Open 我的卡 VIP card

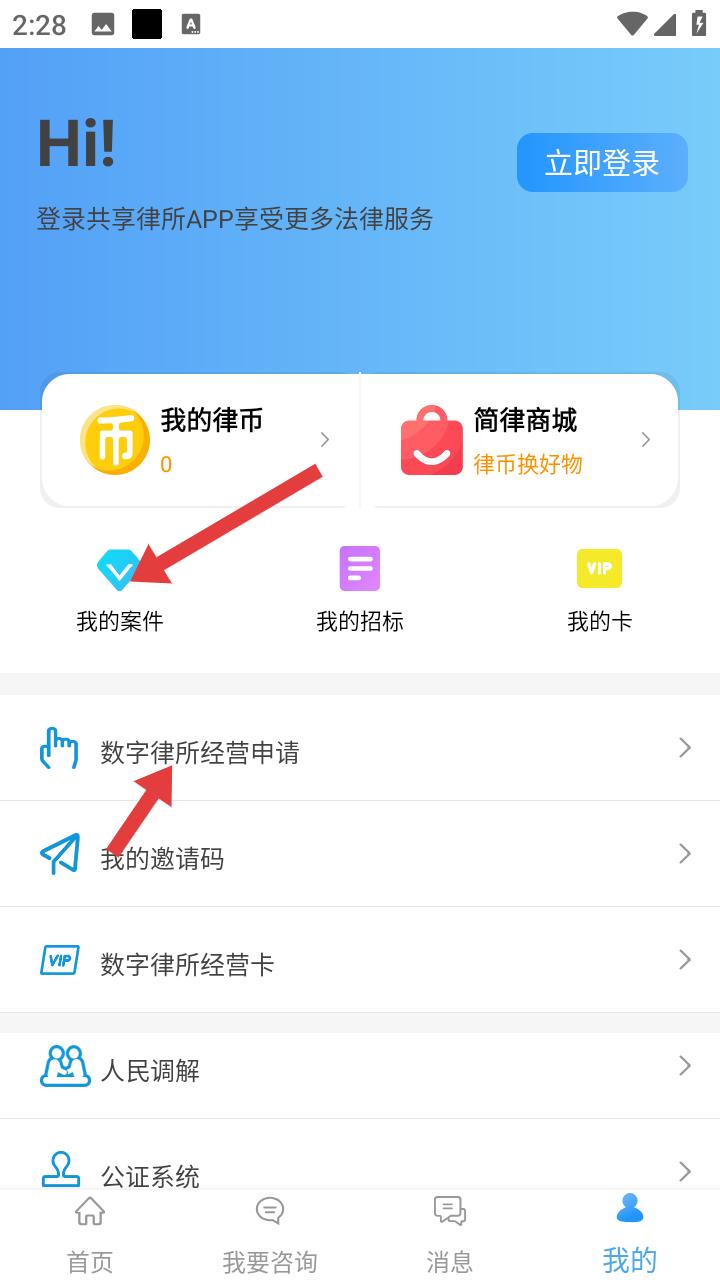599,590
